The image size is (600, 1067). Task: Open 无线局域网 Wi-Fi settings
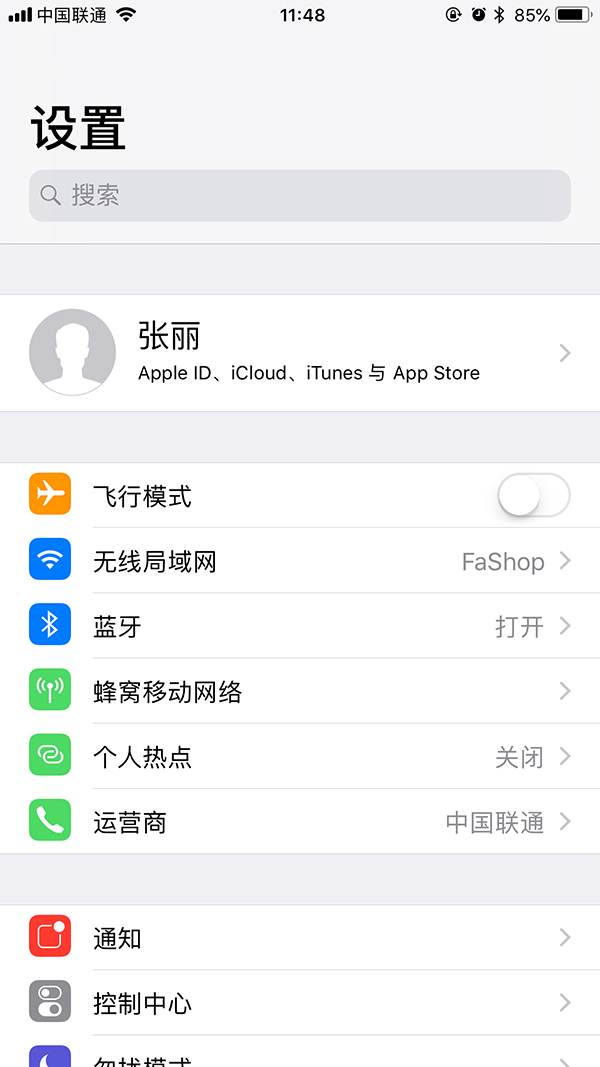click(300, 561)
